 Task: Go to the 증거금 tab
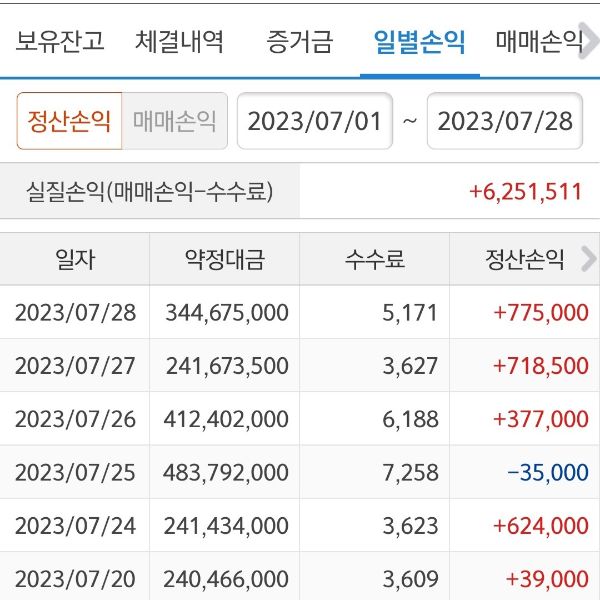coord(300,42)
